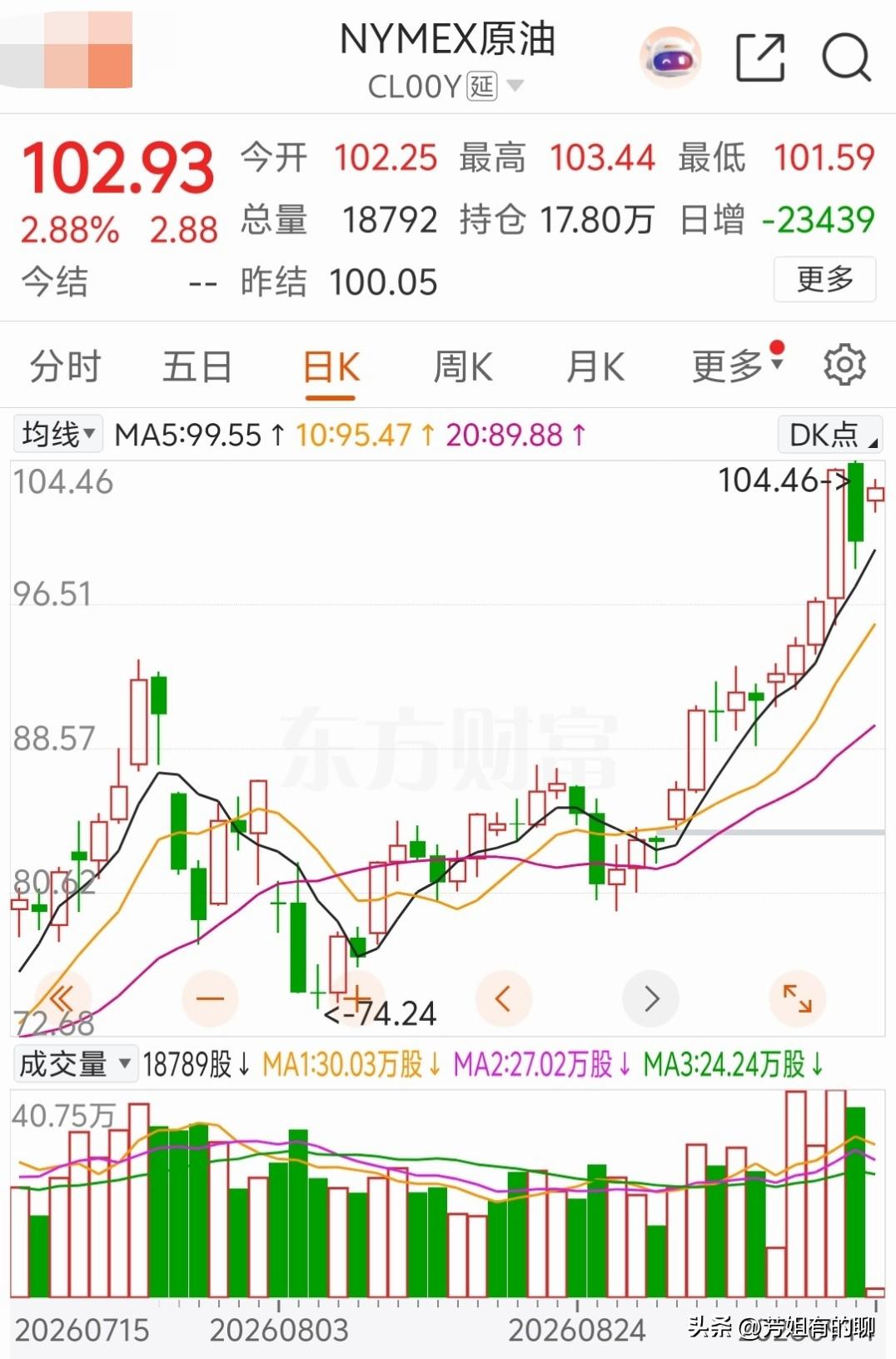Show more quote details with 更多 button
The width and height of the screenshot is (896, 1359).
click(x=824, y=279)
